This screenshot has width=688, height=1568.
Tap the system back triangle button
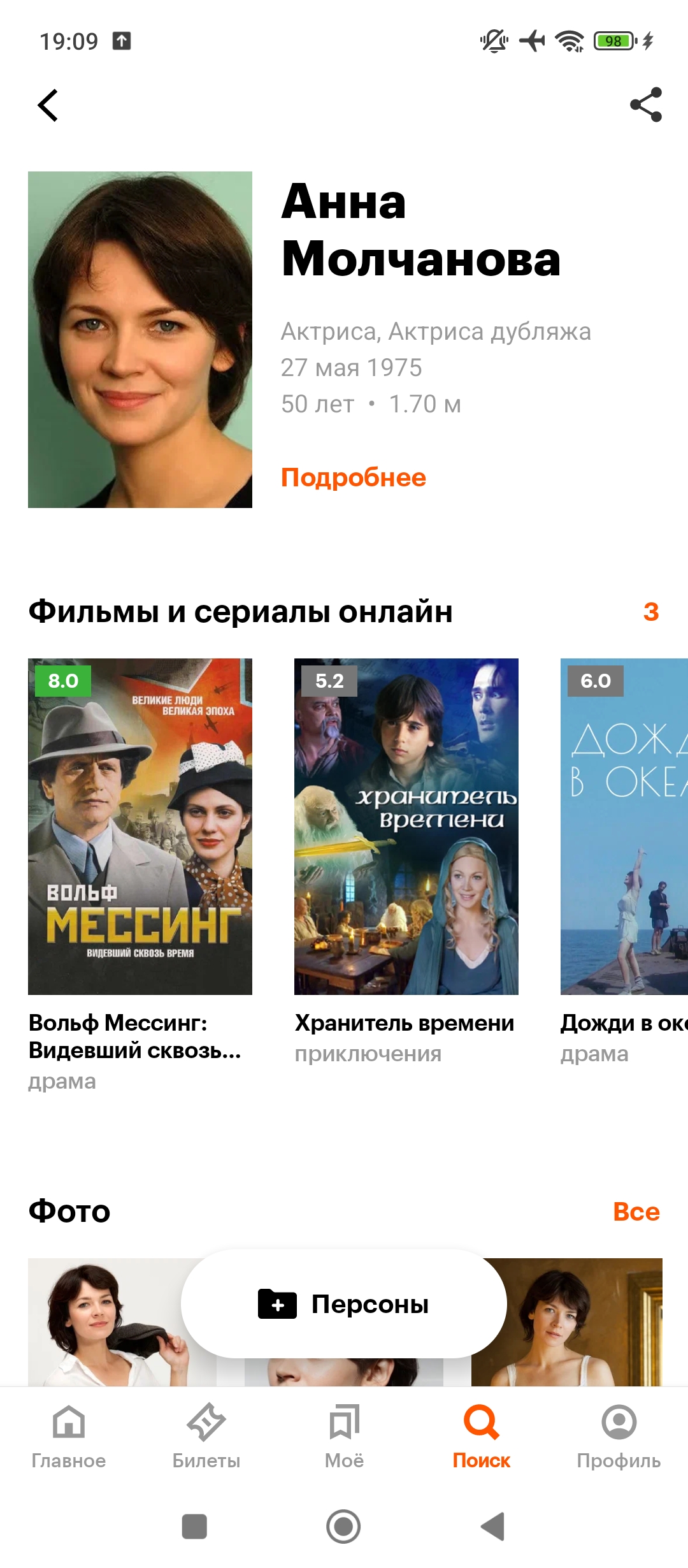[492, 1527]
